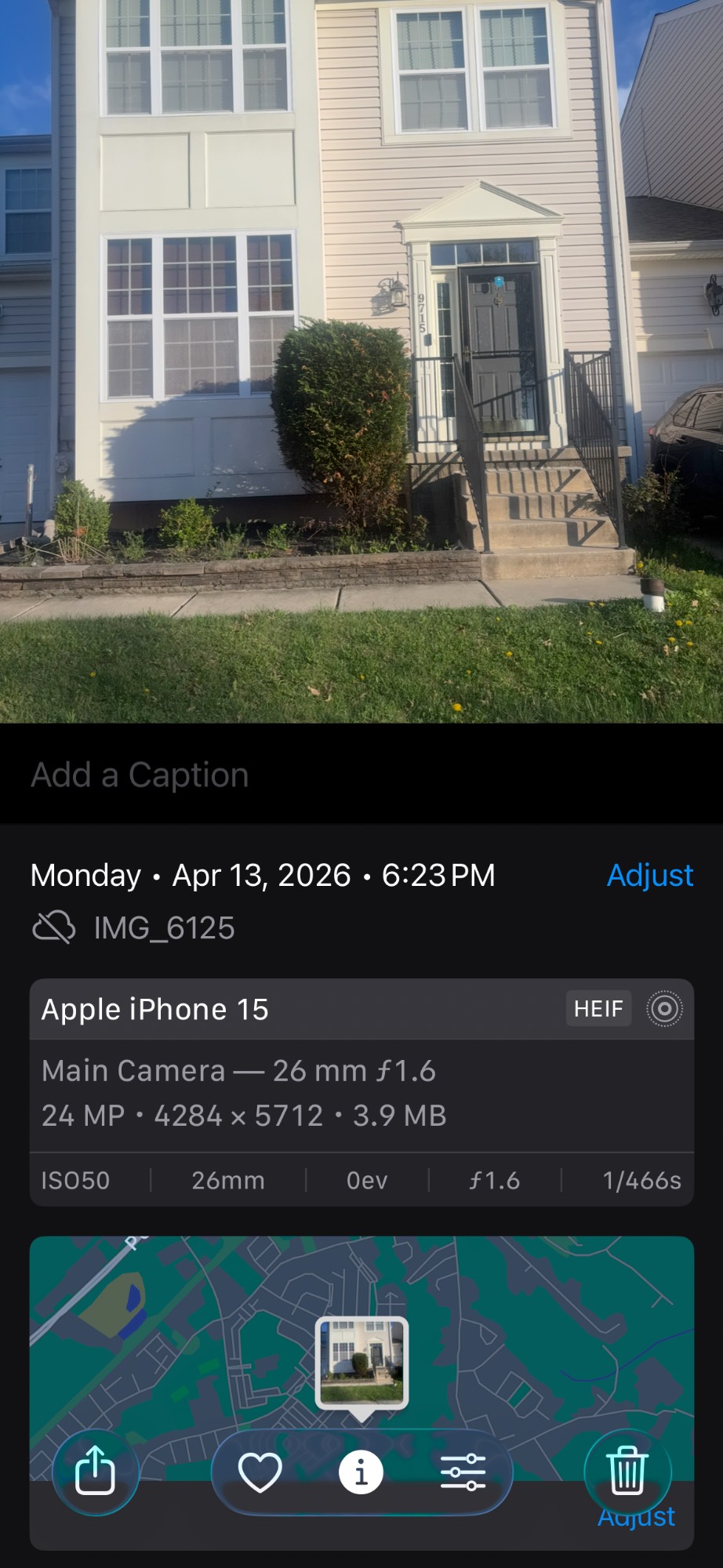
Task: Open the edit adjustments sliders
Action: click(463, 1472)
